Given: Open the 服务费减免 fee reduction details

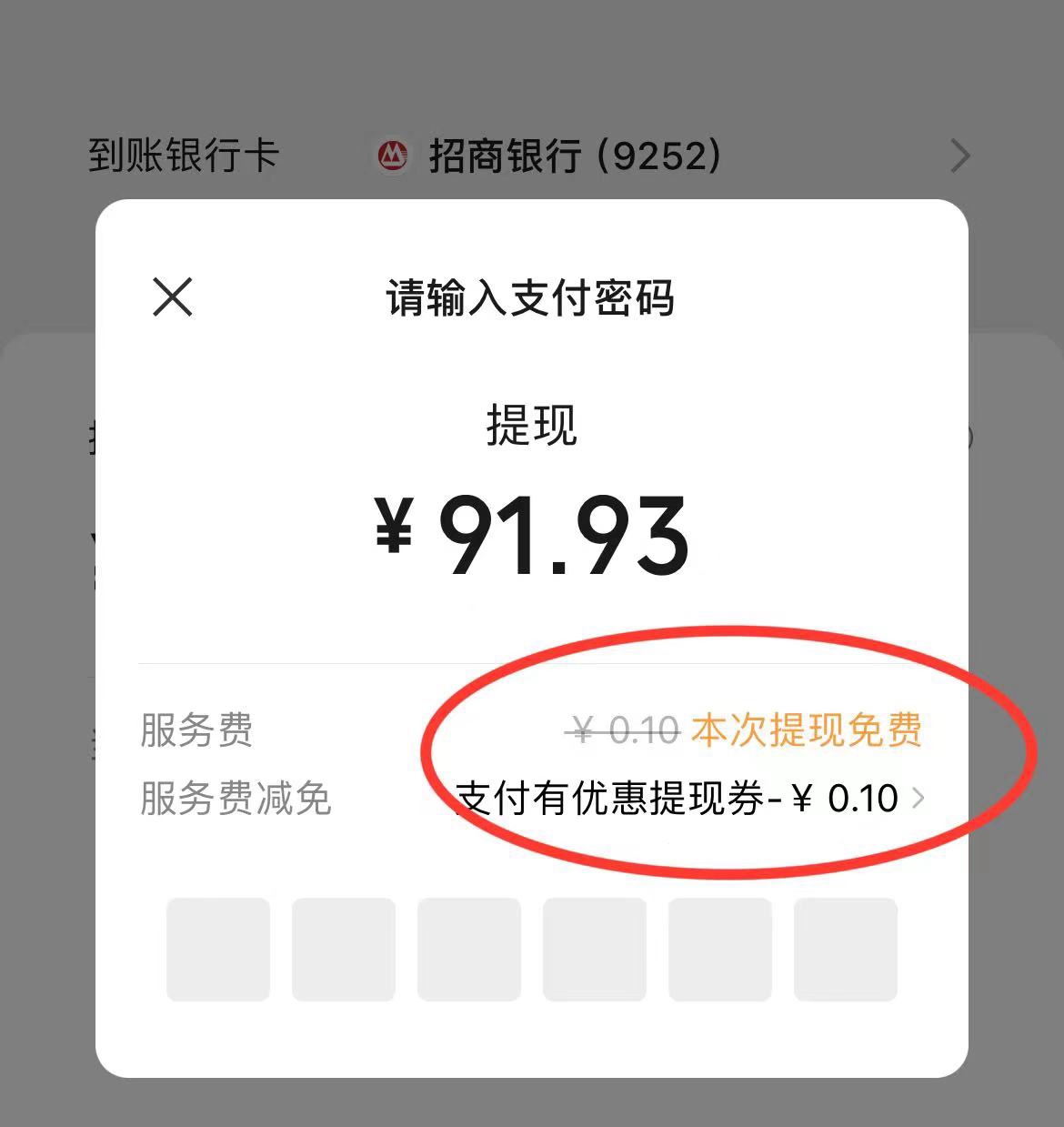Looking at the screenshot, I should pyautogui.click(x=238, y=800).
